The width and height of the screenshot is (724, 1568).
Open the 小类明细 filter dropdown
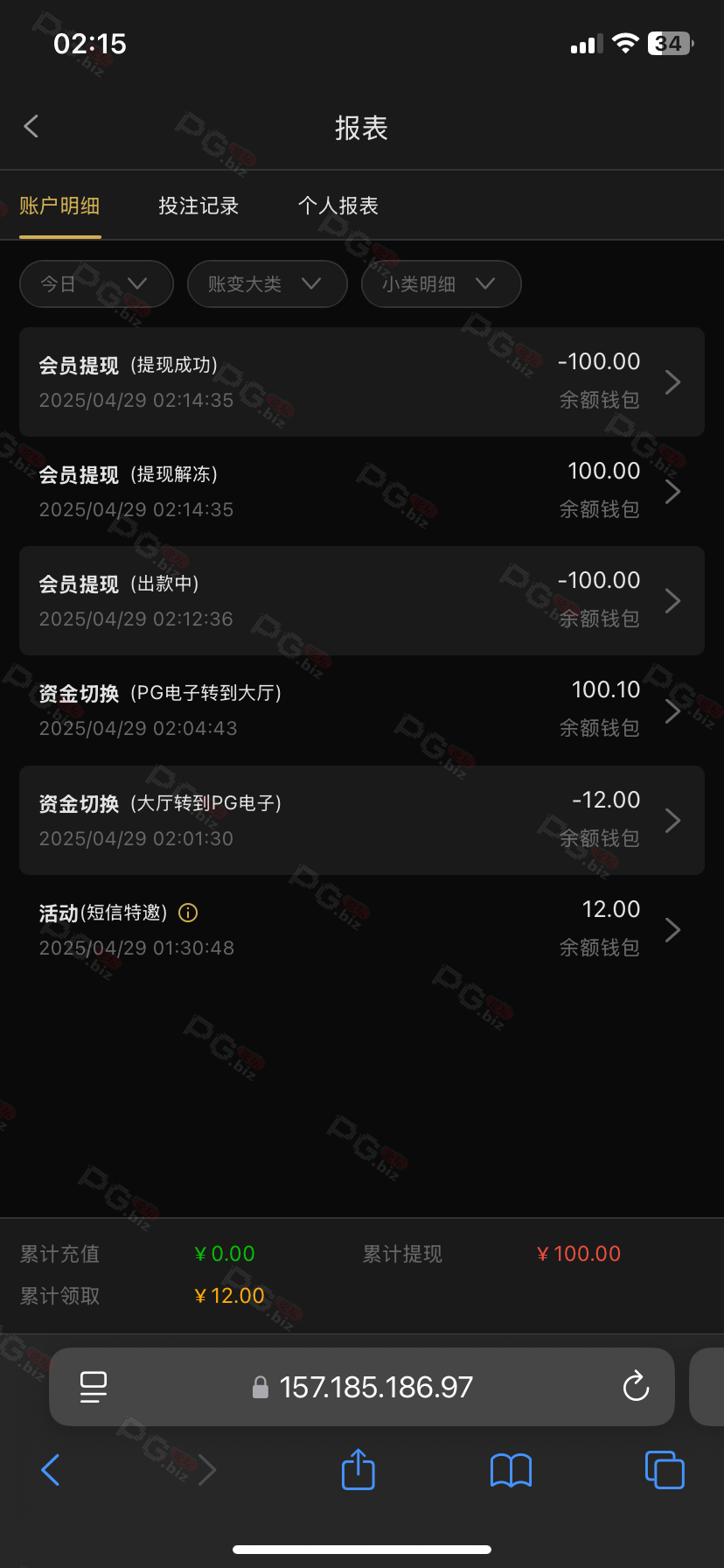(442, 283)
